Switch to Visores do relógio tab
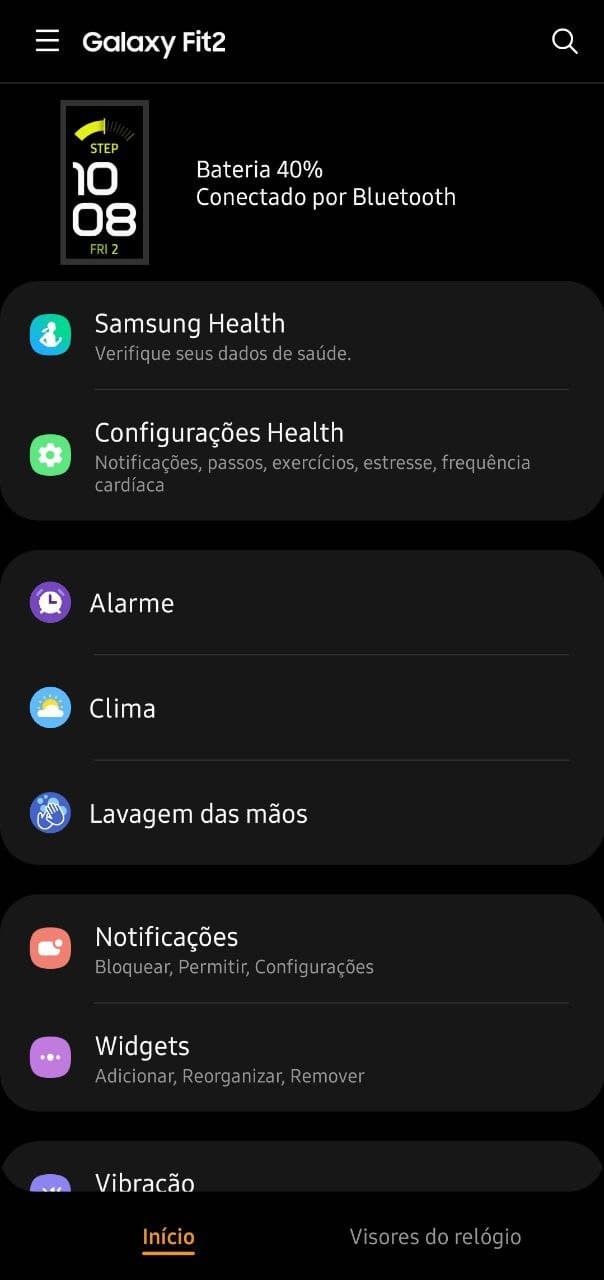Image resolution: width=604 pixels, height=1280 pixels. (435, 1237)
